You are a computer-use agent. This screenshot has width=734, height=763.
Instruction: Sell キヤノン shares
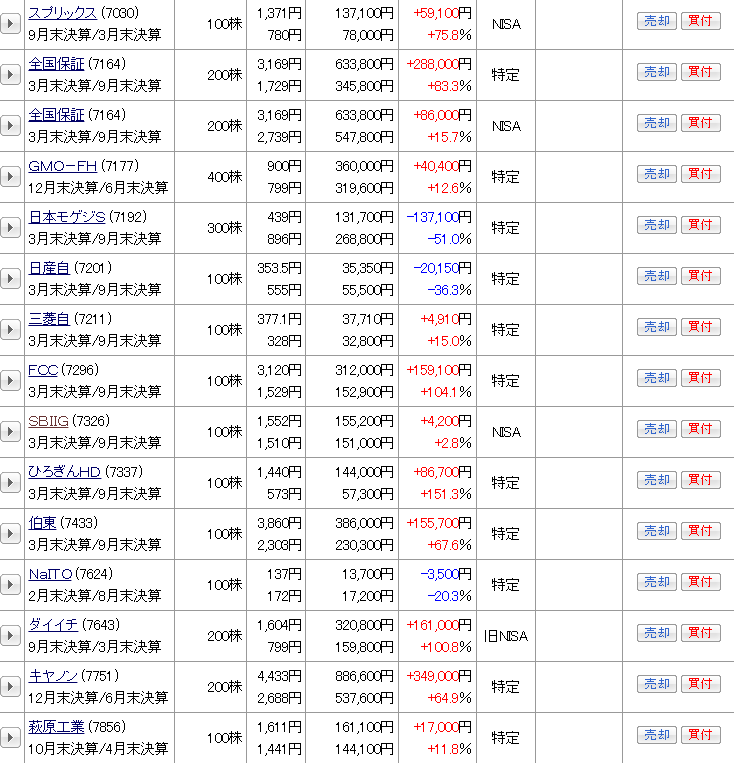(x=656, y=684)
